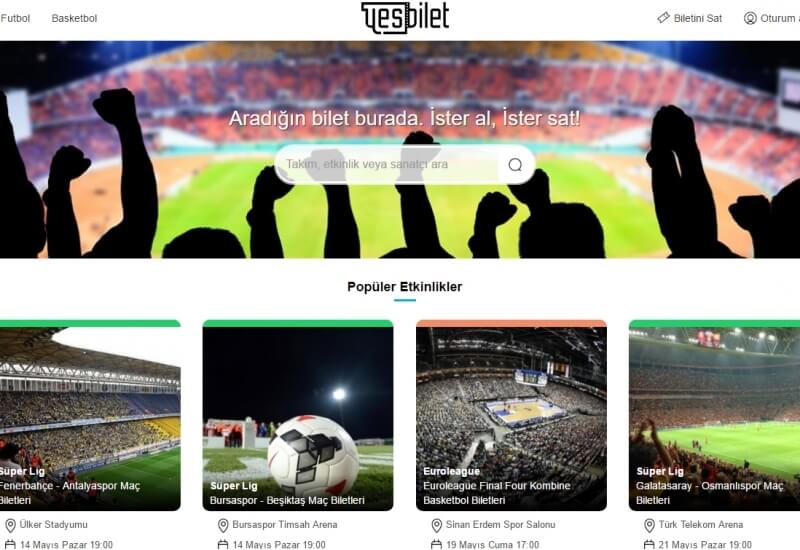
Task: Open the Basketbol category
Action: [74, 18]
